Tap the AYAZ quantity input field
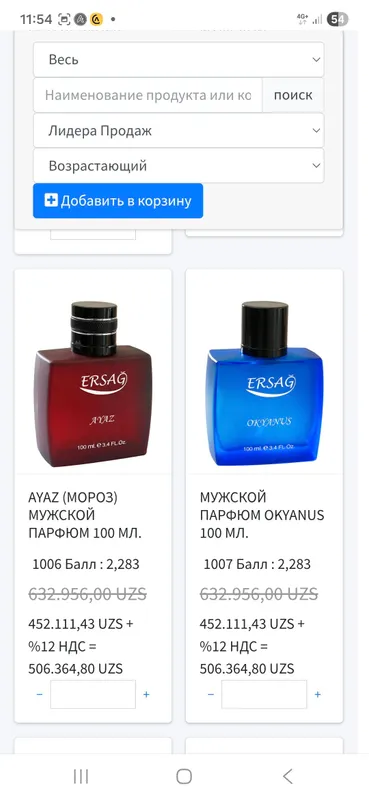369x800 pixels. click(93, 694)
